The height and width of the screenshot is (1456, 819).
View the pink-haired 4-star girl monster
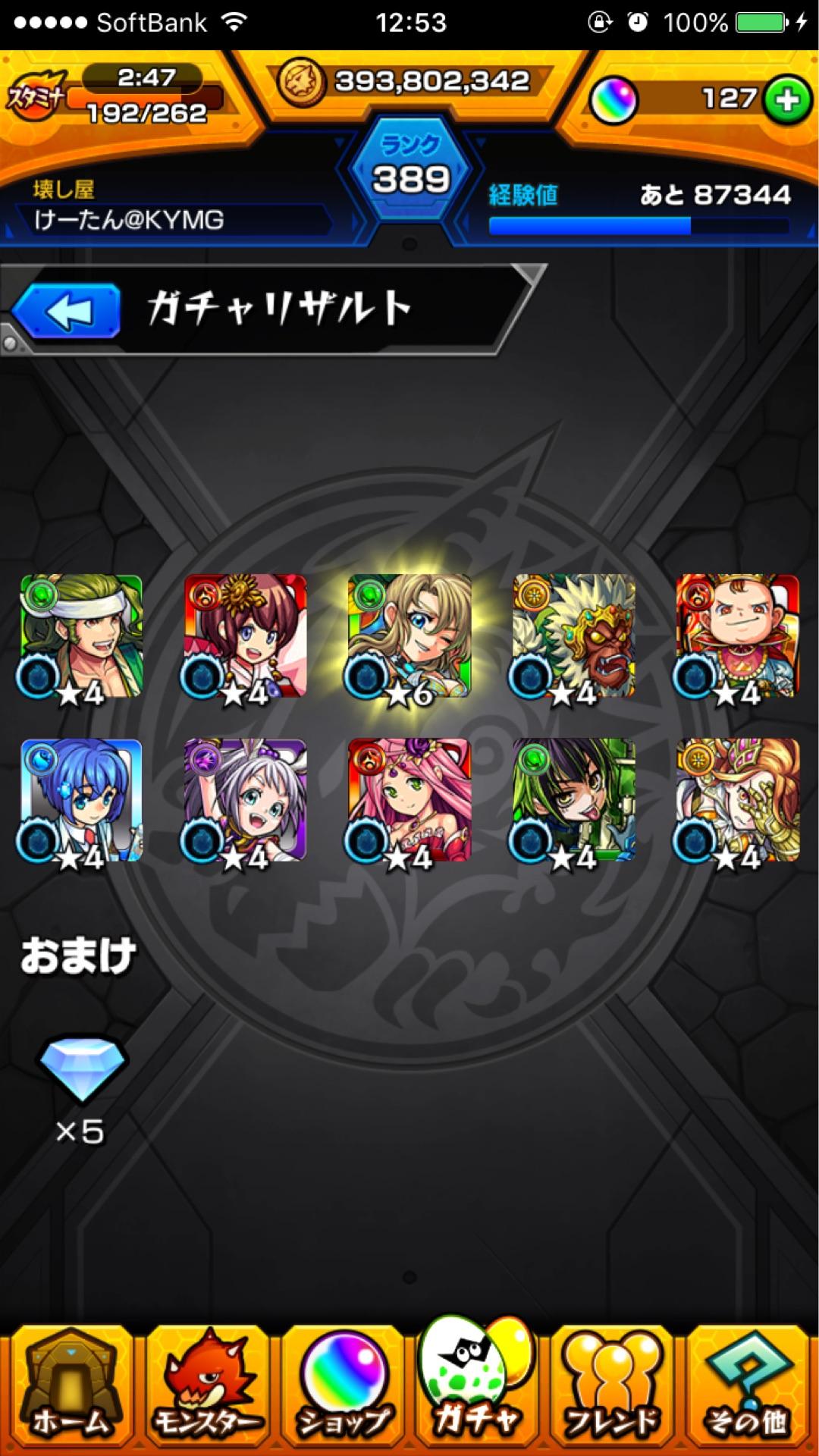[x=409, y=801]
